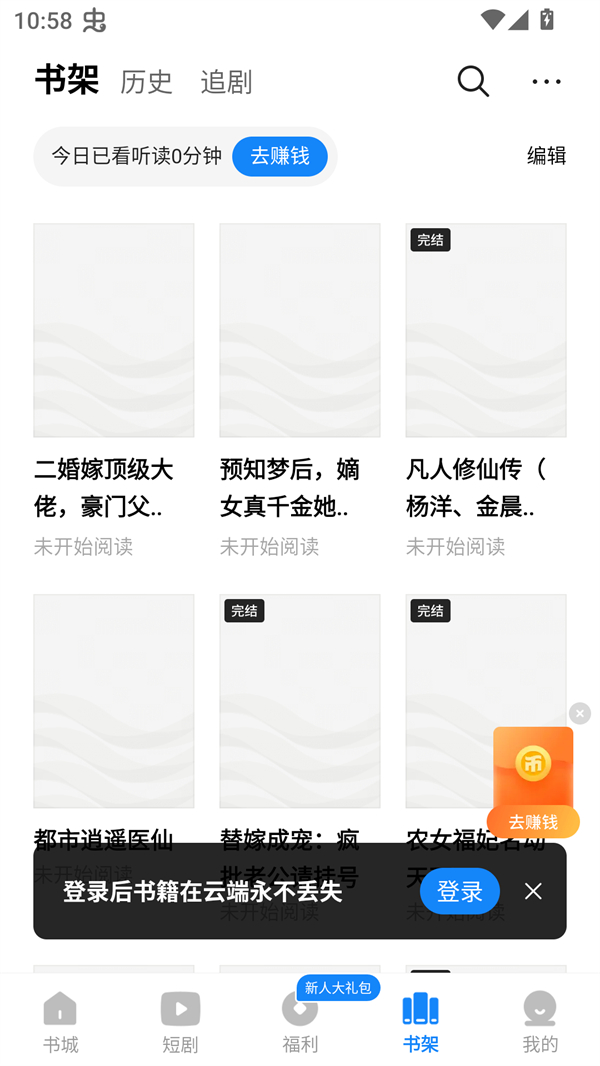Dismiss the login reminder banner
This screenshot has height=1066, width=600.
(533, 891)
